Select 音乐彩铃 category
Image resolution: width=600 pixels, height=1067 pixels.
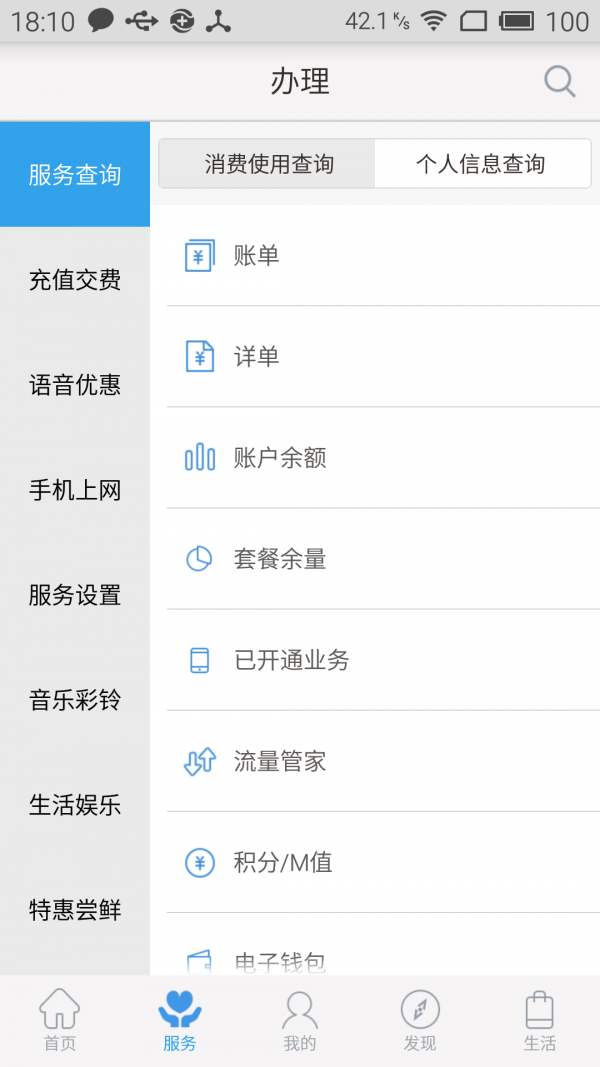click(75, 700)
